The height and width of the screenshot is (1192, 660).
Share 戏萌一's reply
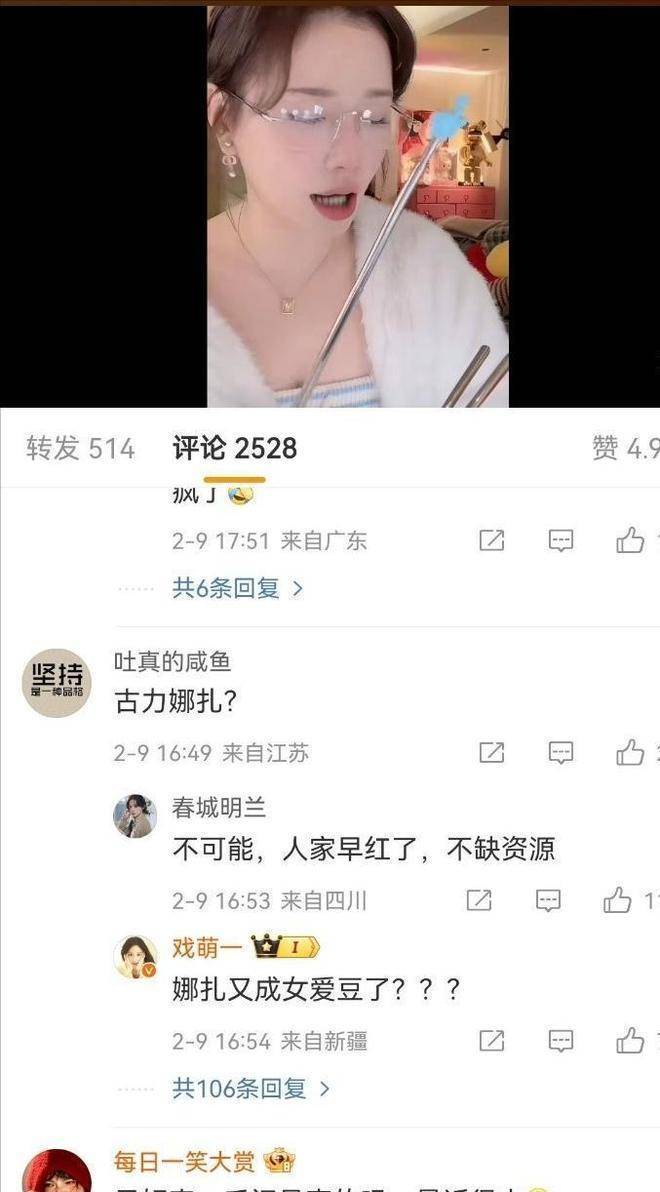[492, 1041]
